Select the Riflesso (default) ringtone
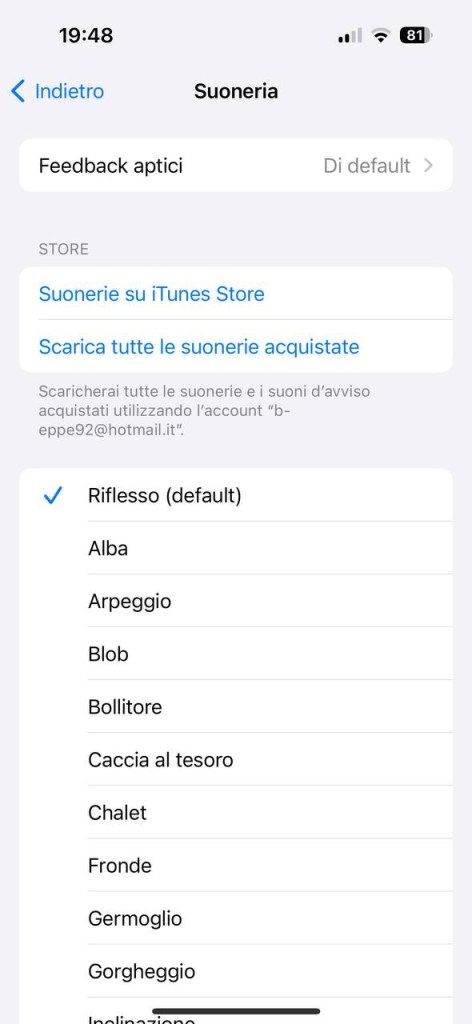Image resolution: width=472 pixels, height=1024 pixels. click(x=236, y=496)
